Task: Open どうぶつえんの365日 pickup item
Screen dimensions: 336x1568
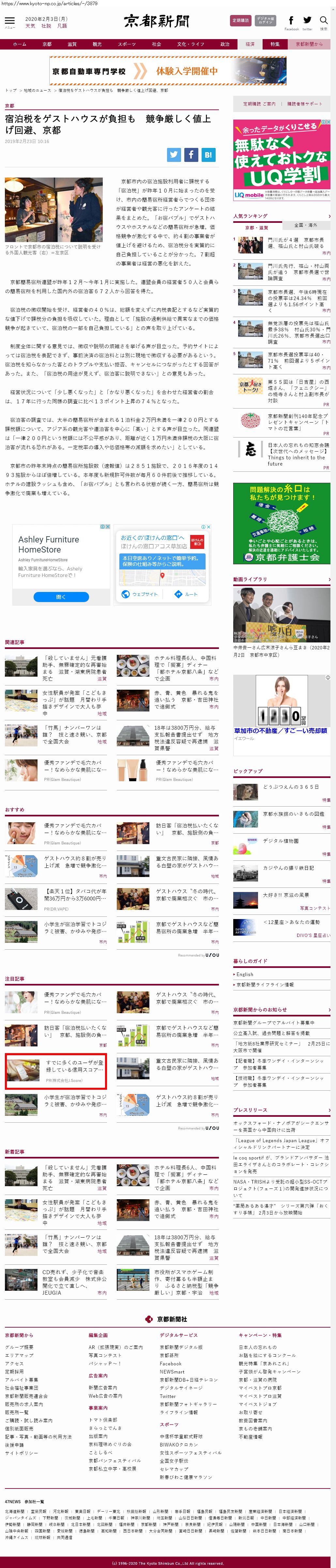Action: [290, 786]
